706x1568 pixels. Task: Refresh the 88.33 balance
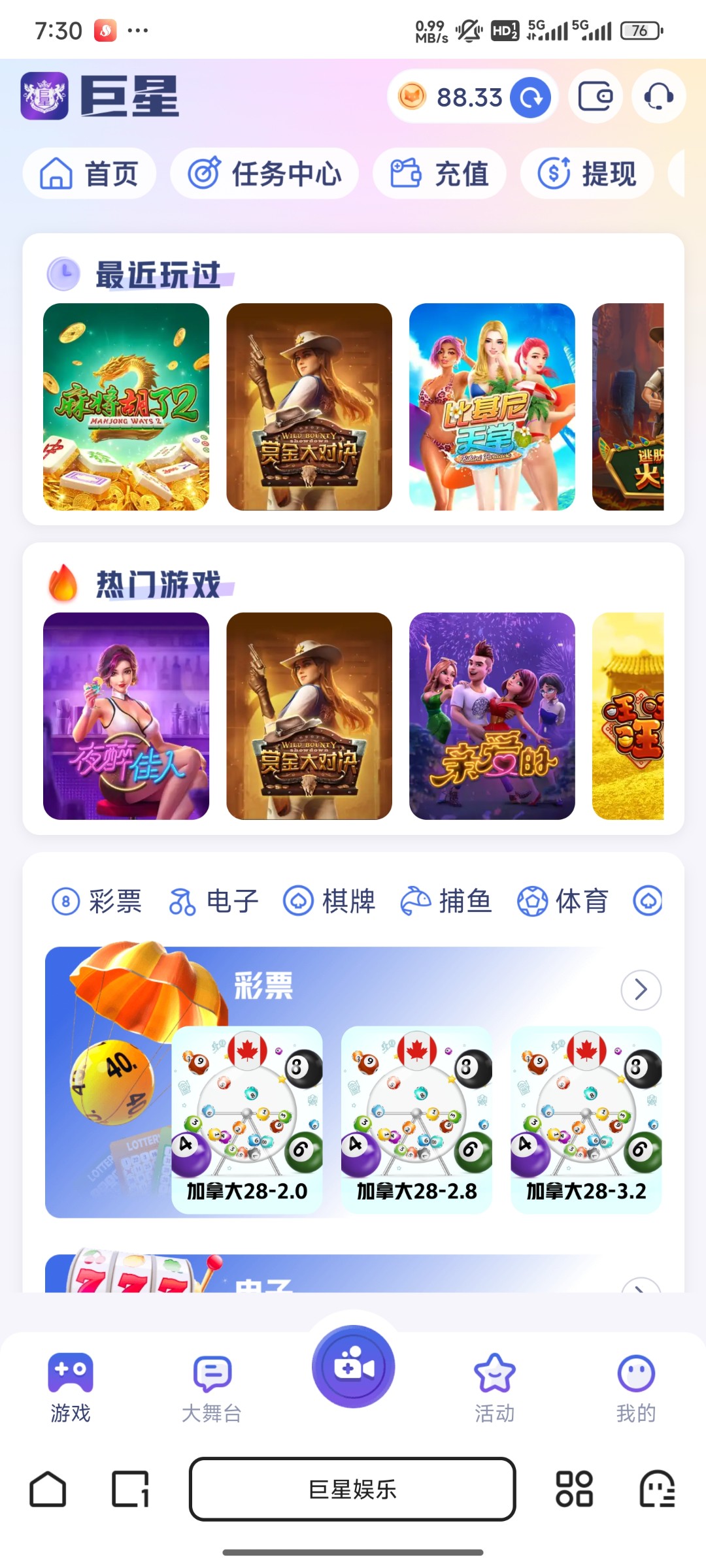(x=530, y=97)
